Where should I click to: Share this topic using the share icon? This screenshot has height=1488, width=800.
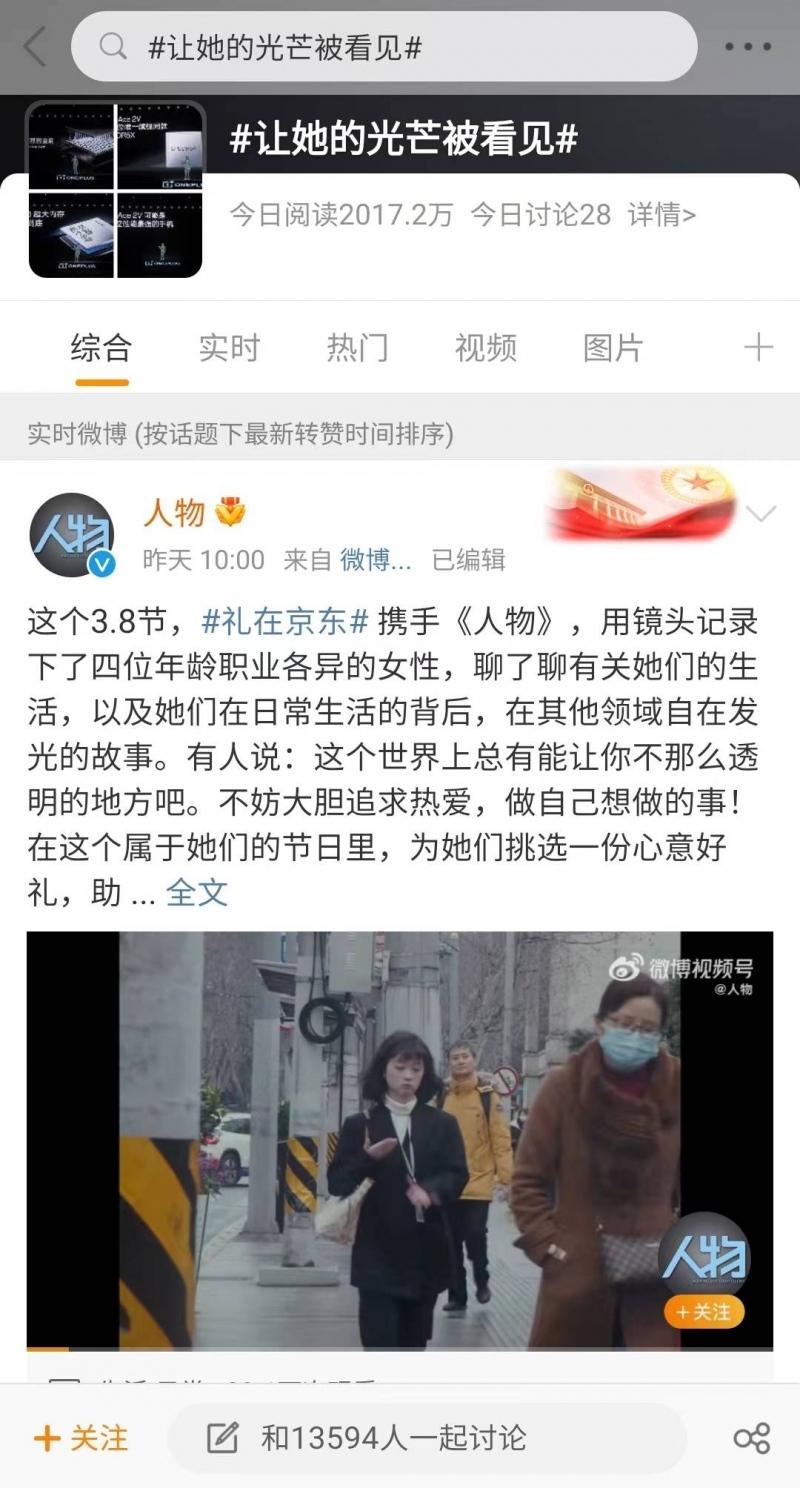click(751, 1438)
